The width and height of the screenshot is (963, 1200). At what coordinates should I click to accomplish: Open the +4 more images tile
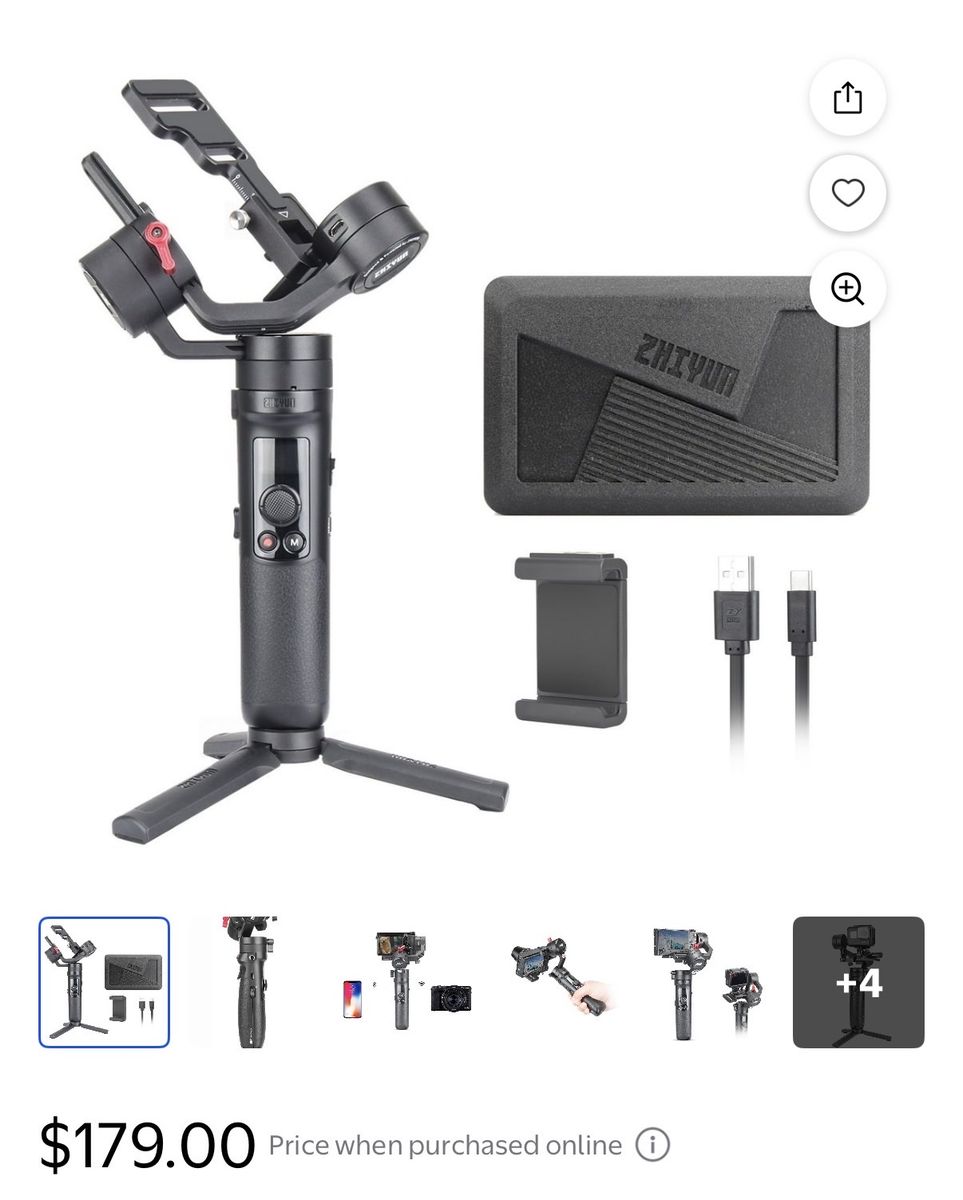pos(858,982)
